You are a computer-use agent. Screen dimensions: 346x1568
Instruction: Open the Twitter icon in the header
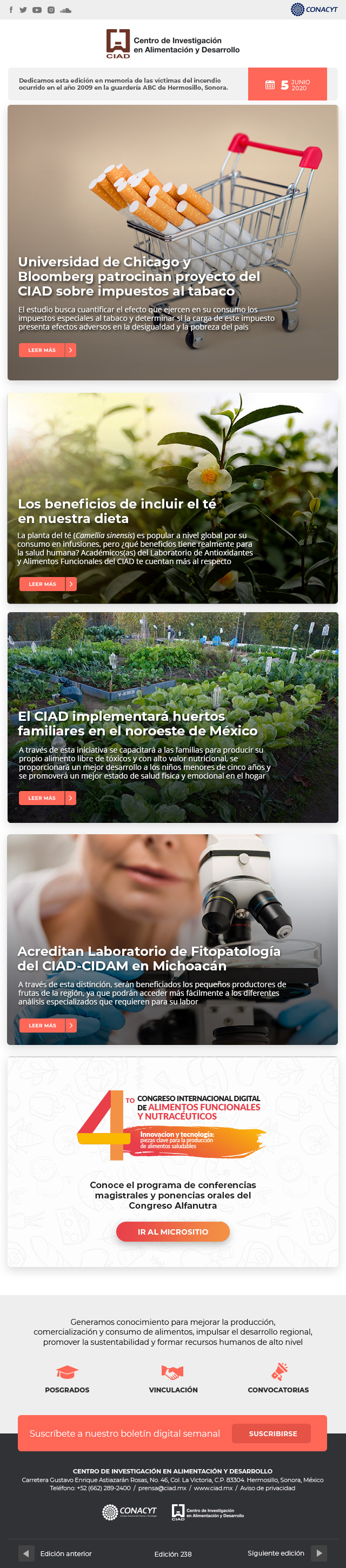coord(23,10)
